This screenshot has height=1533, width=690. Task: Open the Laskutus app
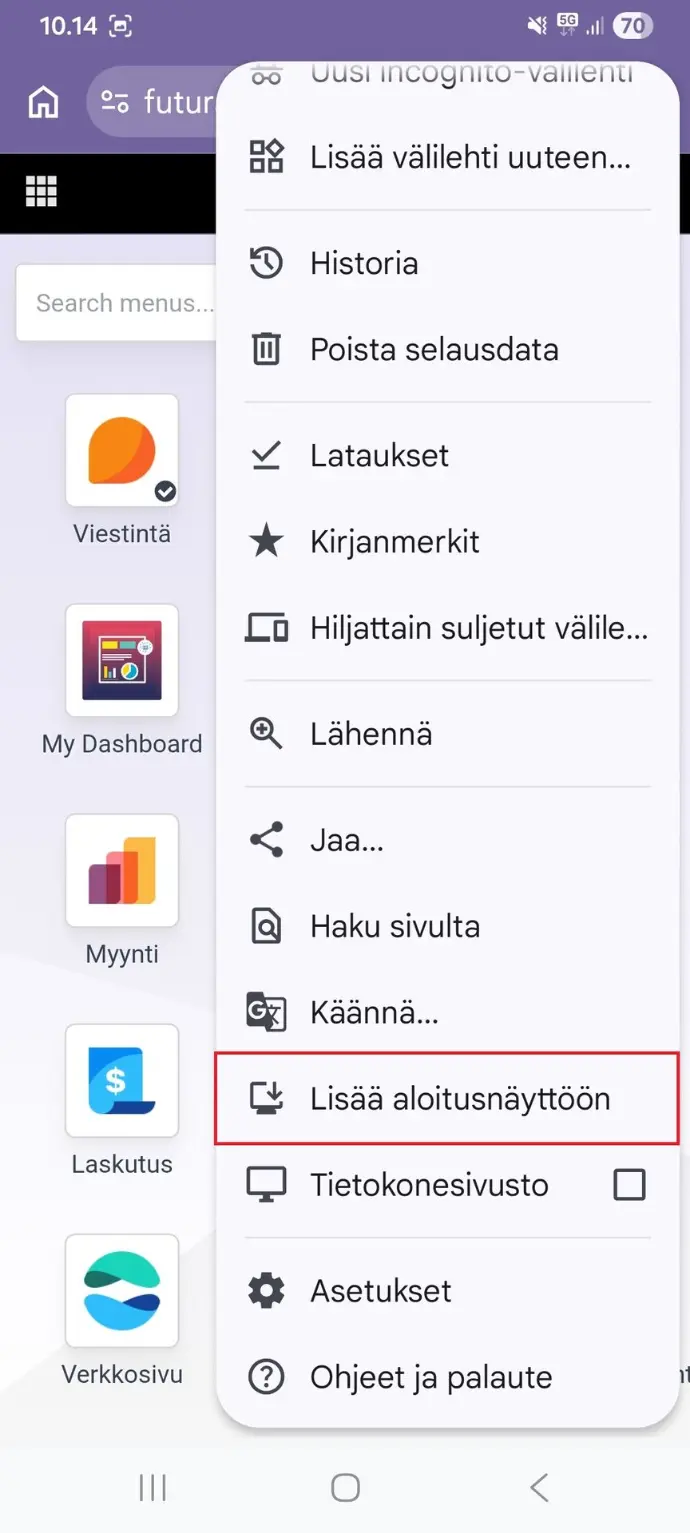[122, 1081]
